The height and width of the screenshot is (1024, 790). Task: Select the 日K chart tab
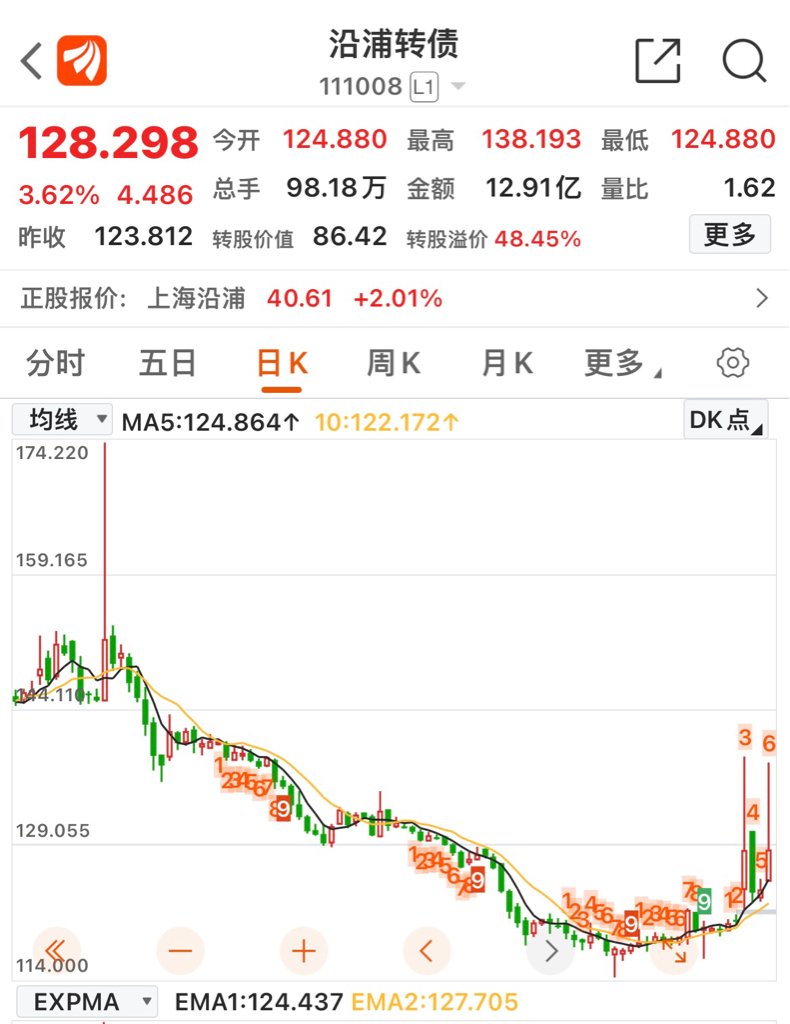tap(282, 364)
